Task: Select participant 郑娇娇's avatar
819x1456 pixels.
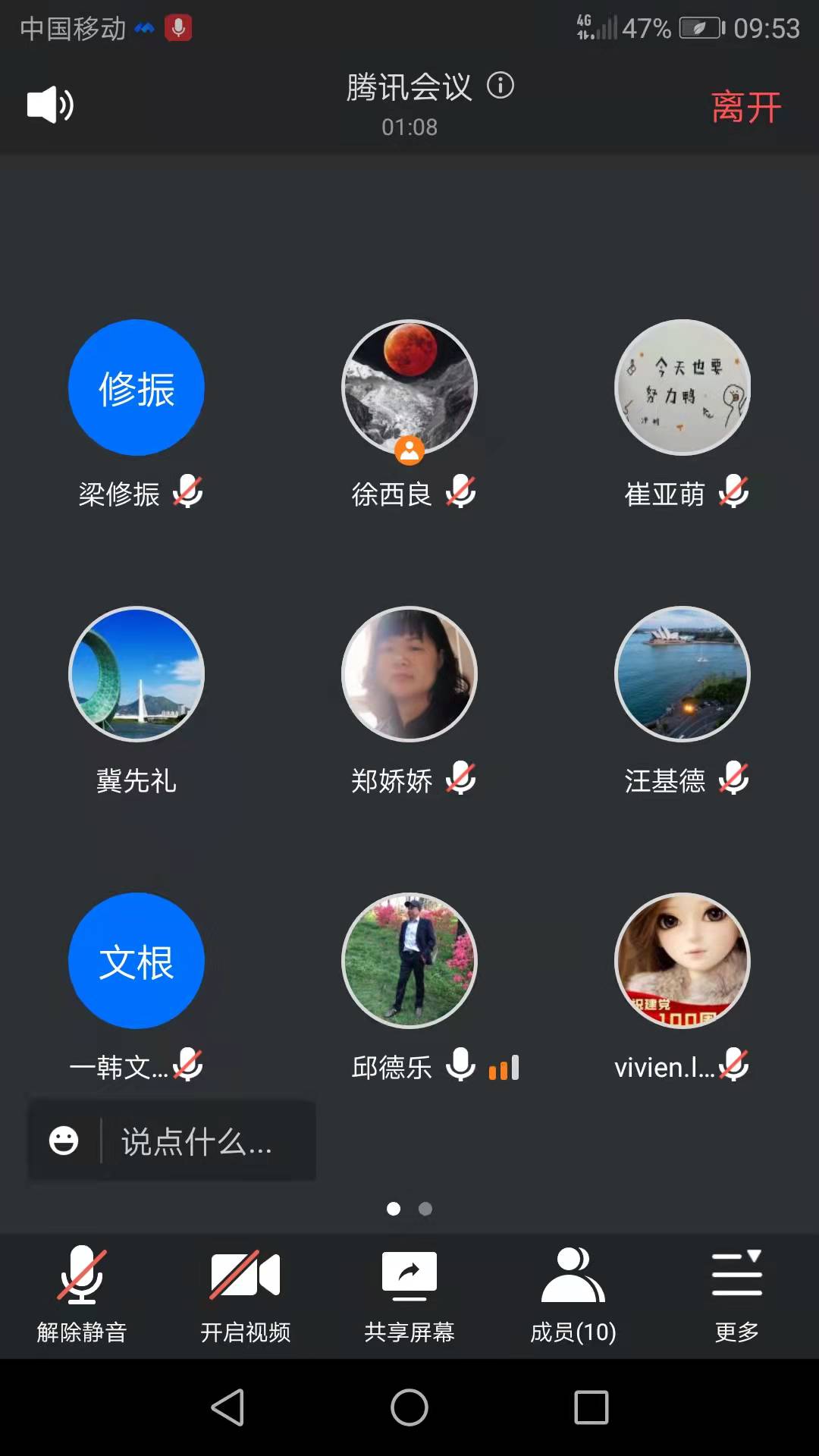Action: click(x=409, y=674)
